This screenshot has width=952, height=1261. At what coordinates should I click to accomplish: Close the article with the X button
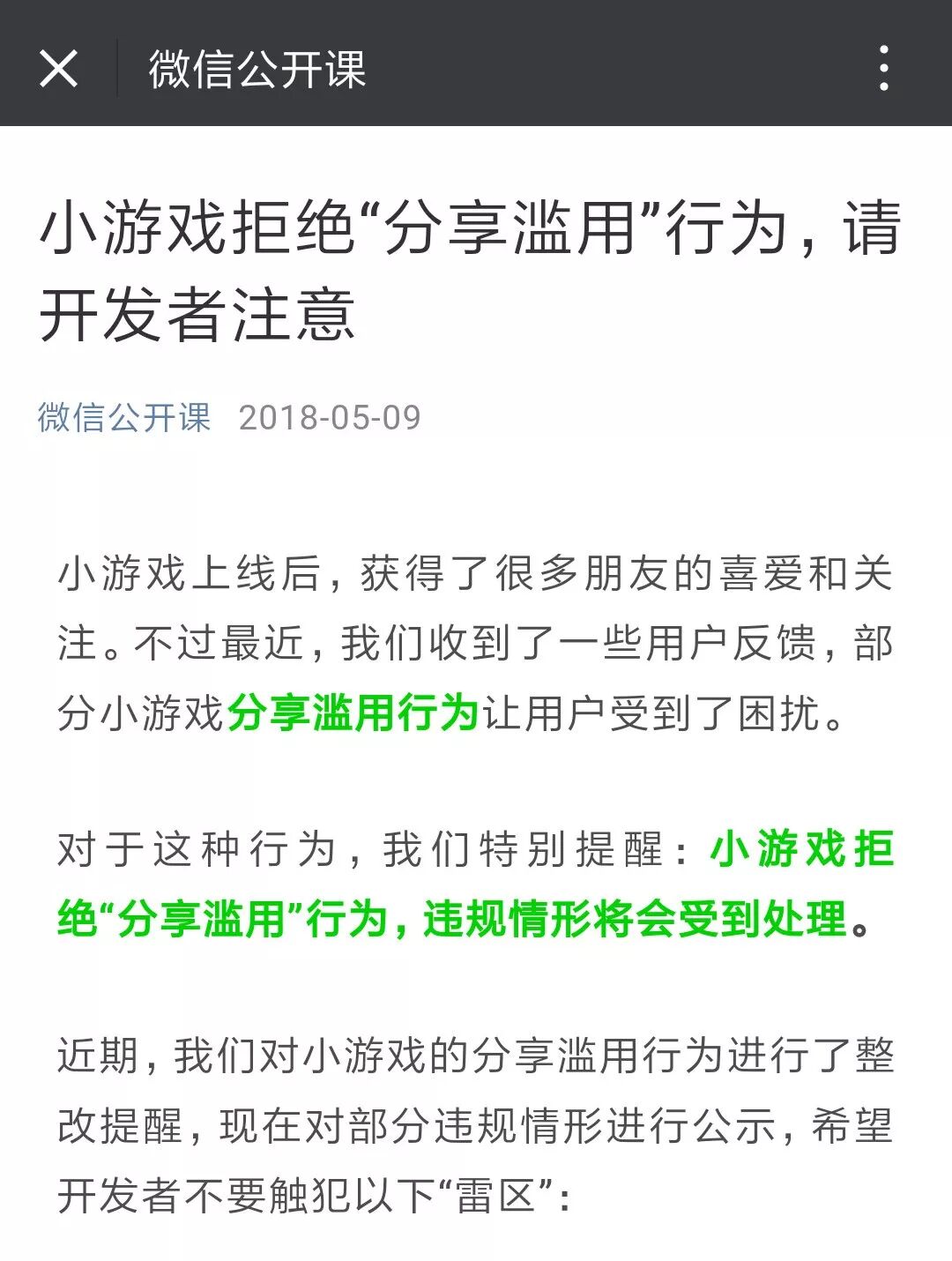pyautogui.click(x=58, y=68)
